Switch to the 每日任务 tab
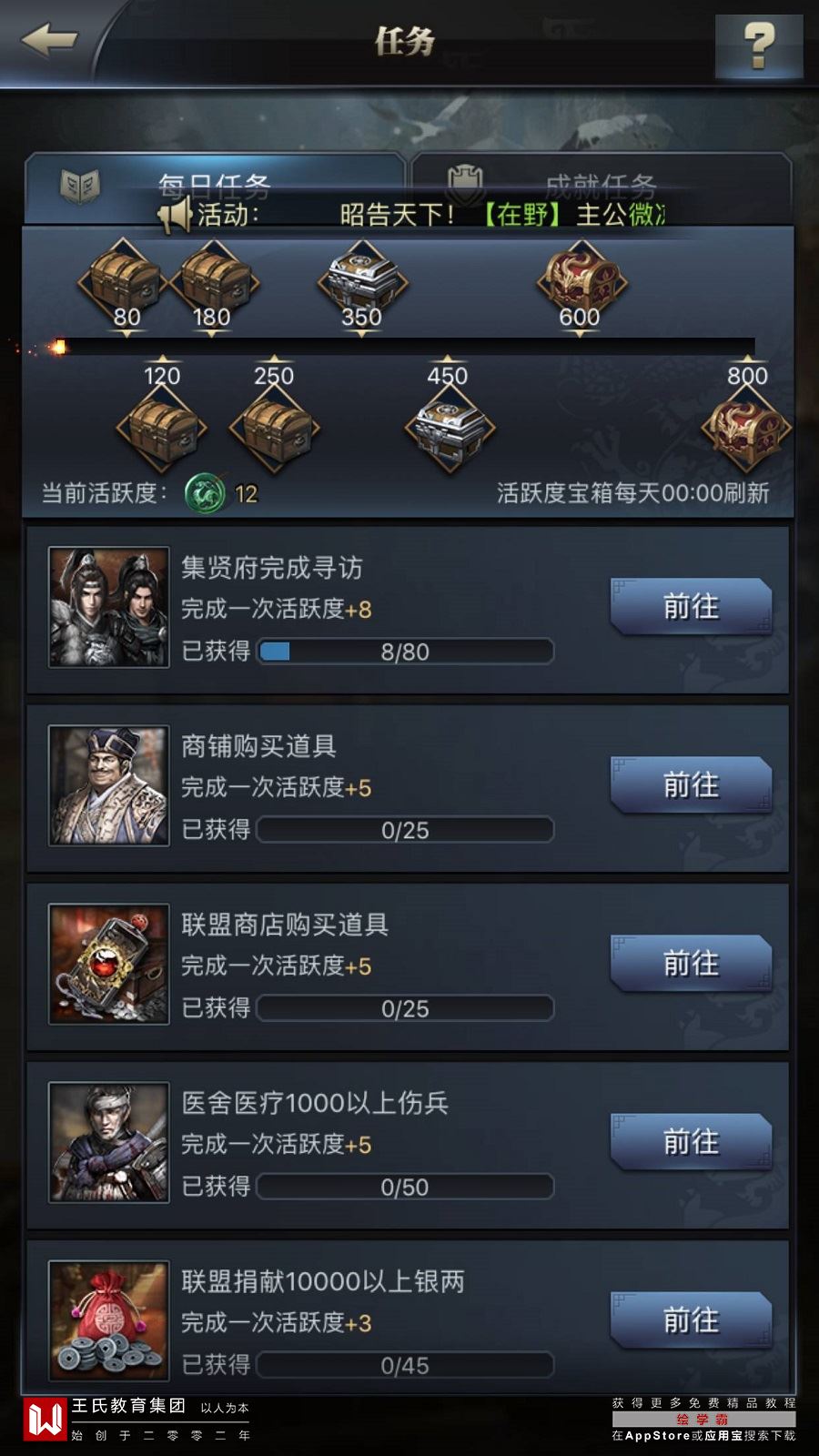Screen dimensions: 819x1456 215,186
